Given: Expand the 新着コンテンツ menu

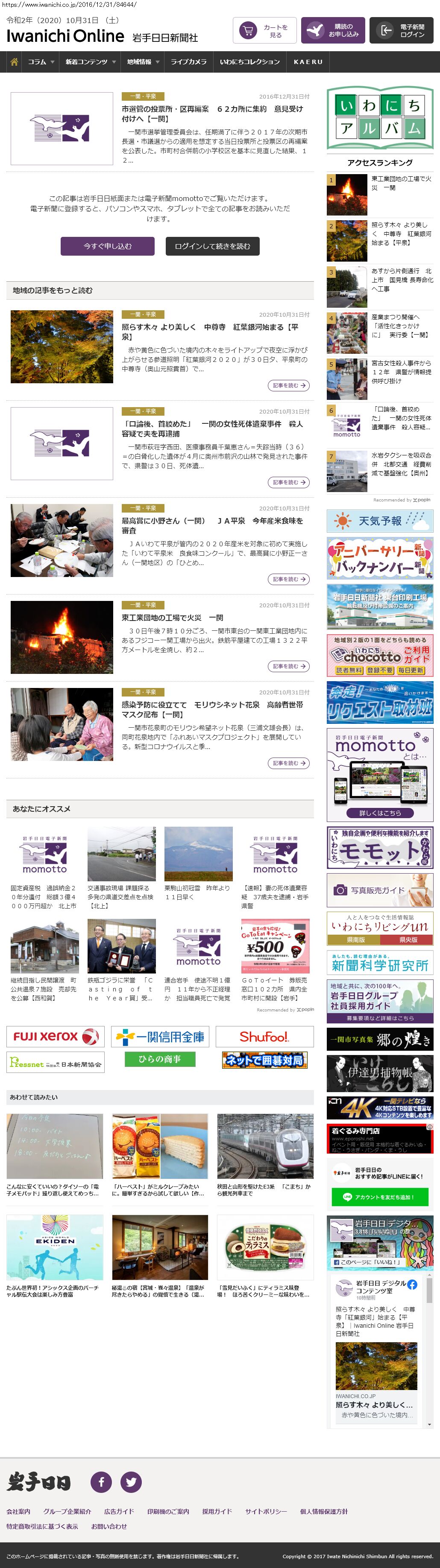Looking at the screenshot, I should 90,62.
